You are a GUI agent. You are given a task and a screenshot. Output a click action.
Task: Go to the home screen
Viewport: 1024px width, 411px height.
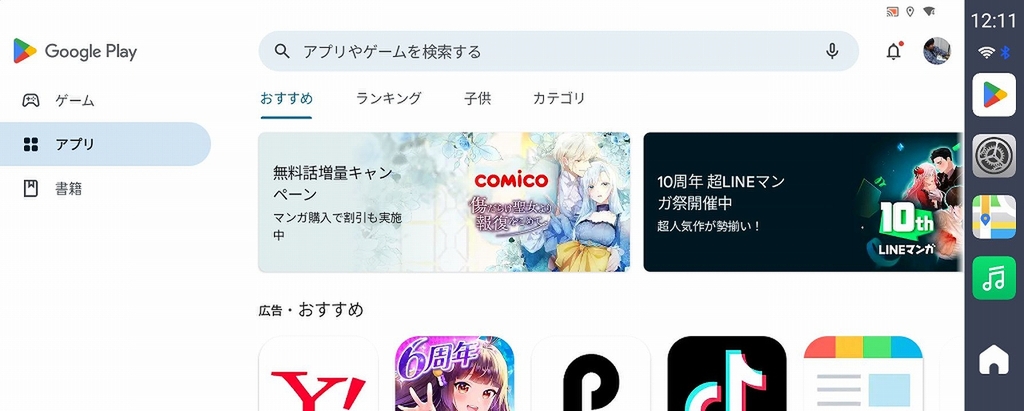993,357
